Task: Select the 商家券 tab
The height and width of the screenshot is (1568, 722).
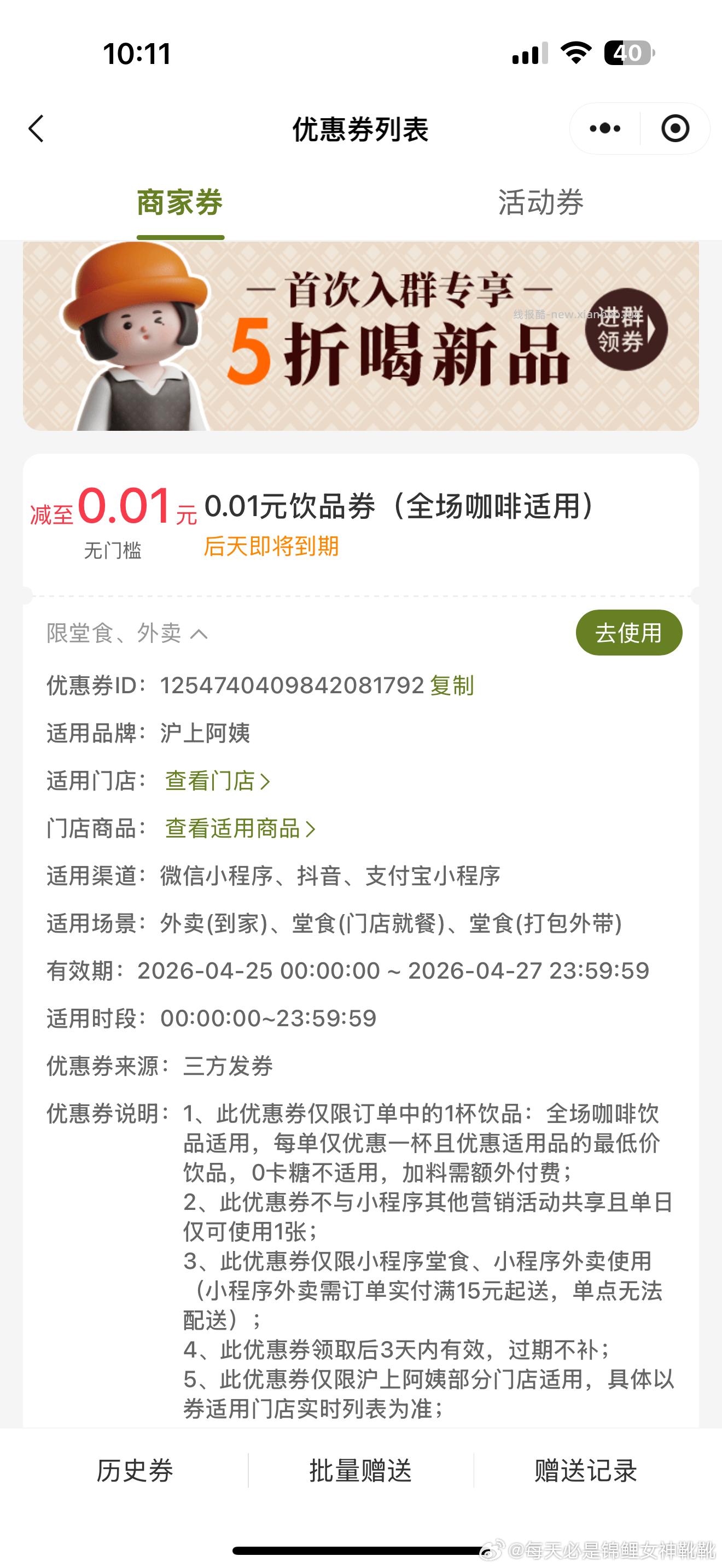Action: pyautogui.click(x=180, y=205)
